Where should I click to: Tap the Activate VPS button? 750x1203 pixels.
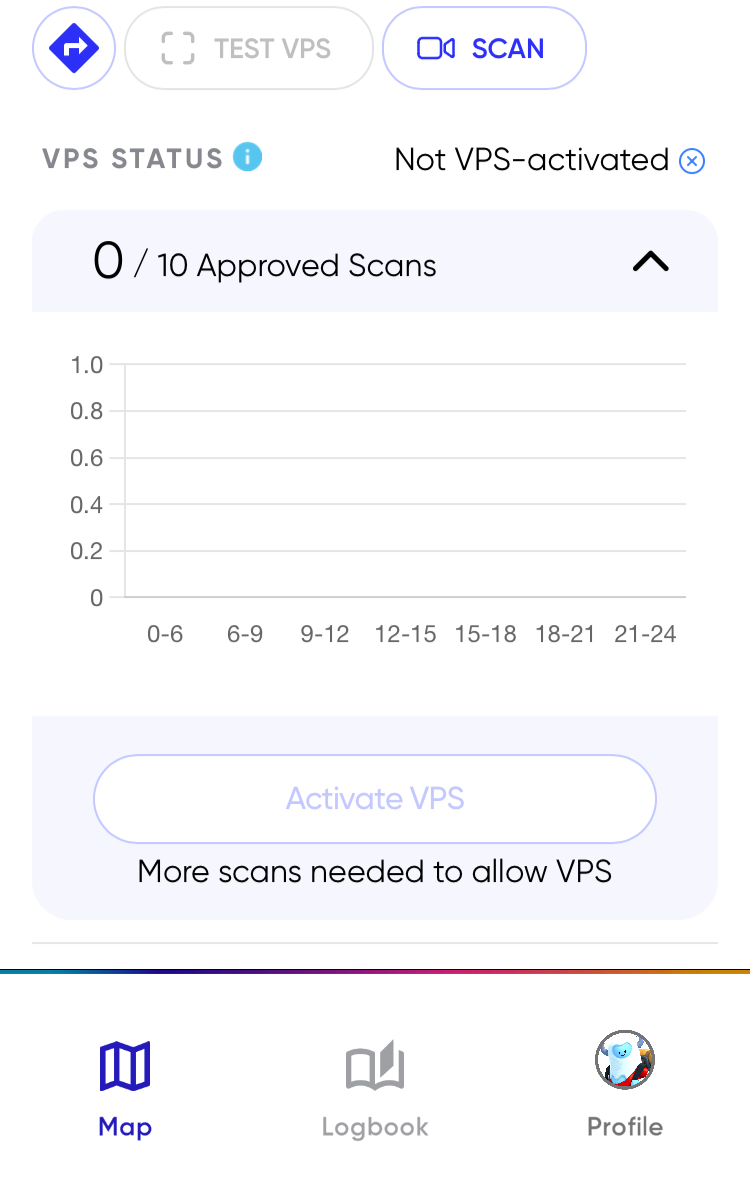click(375, 799)
